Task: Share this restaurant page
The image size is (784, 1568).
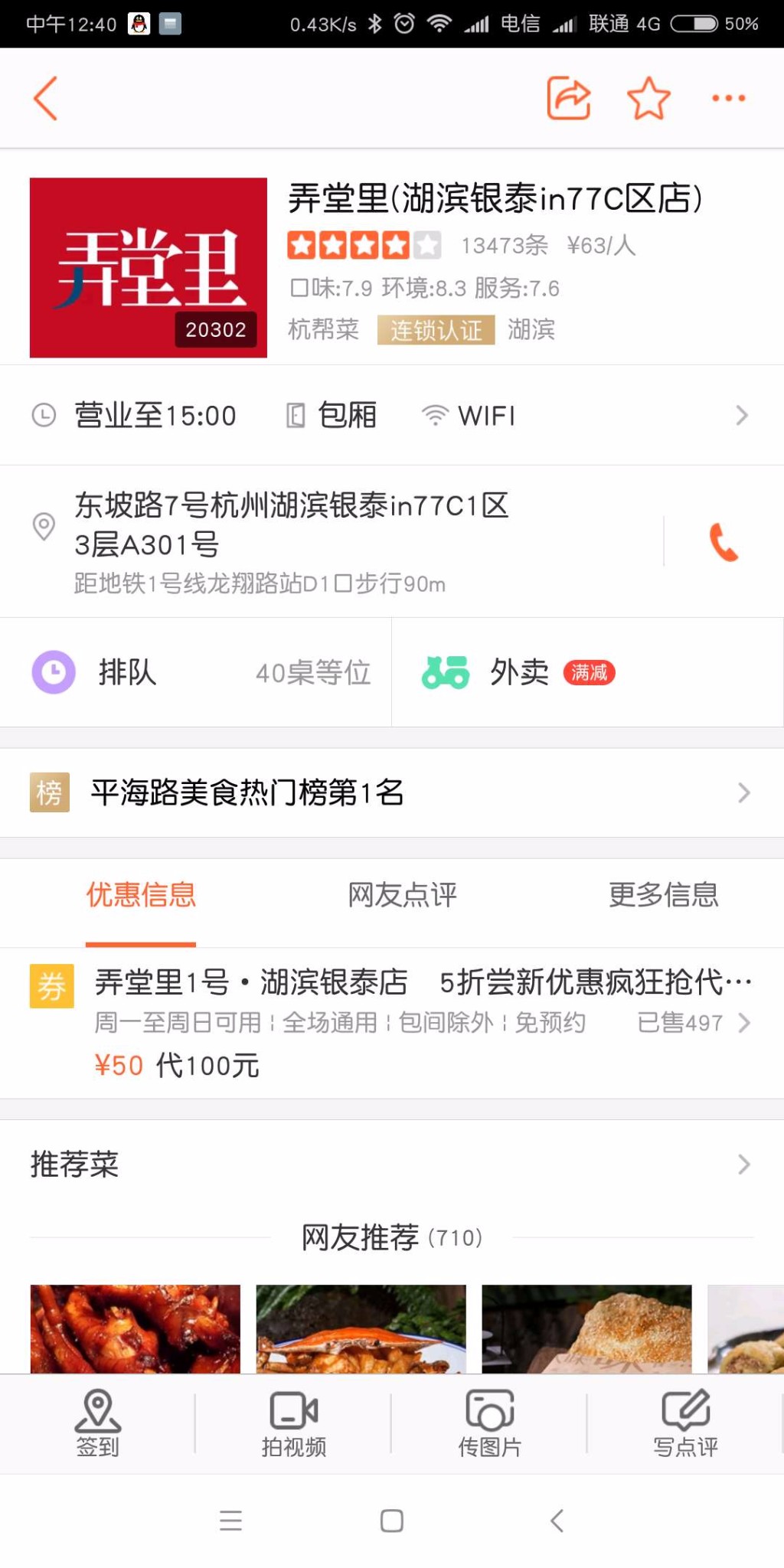Action: point(568,98)
